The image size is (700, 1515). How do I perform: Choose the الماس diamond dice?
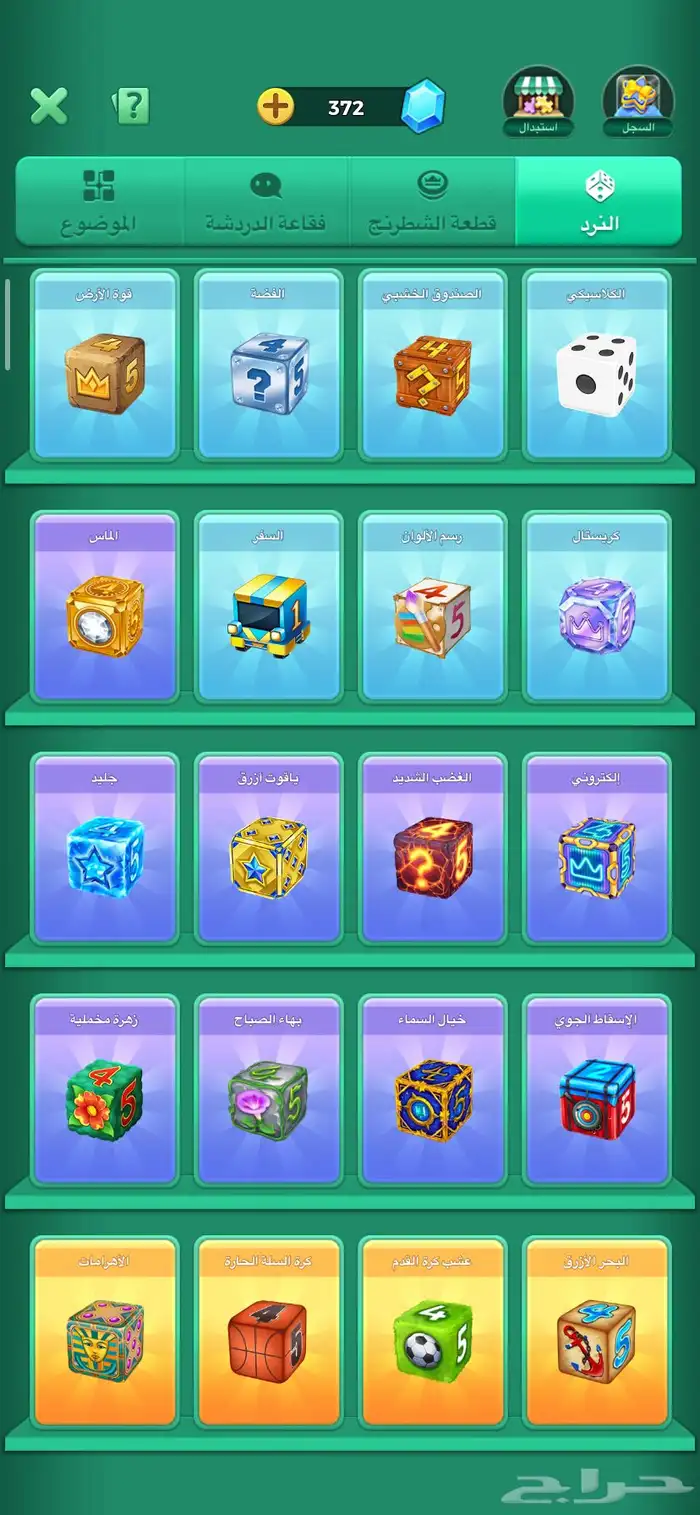[104, 608]
